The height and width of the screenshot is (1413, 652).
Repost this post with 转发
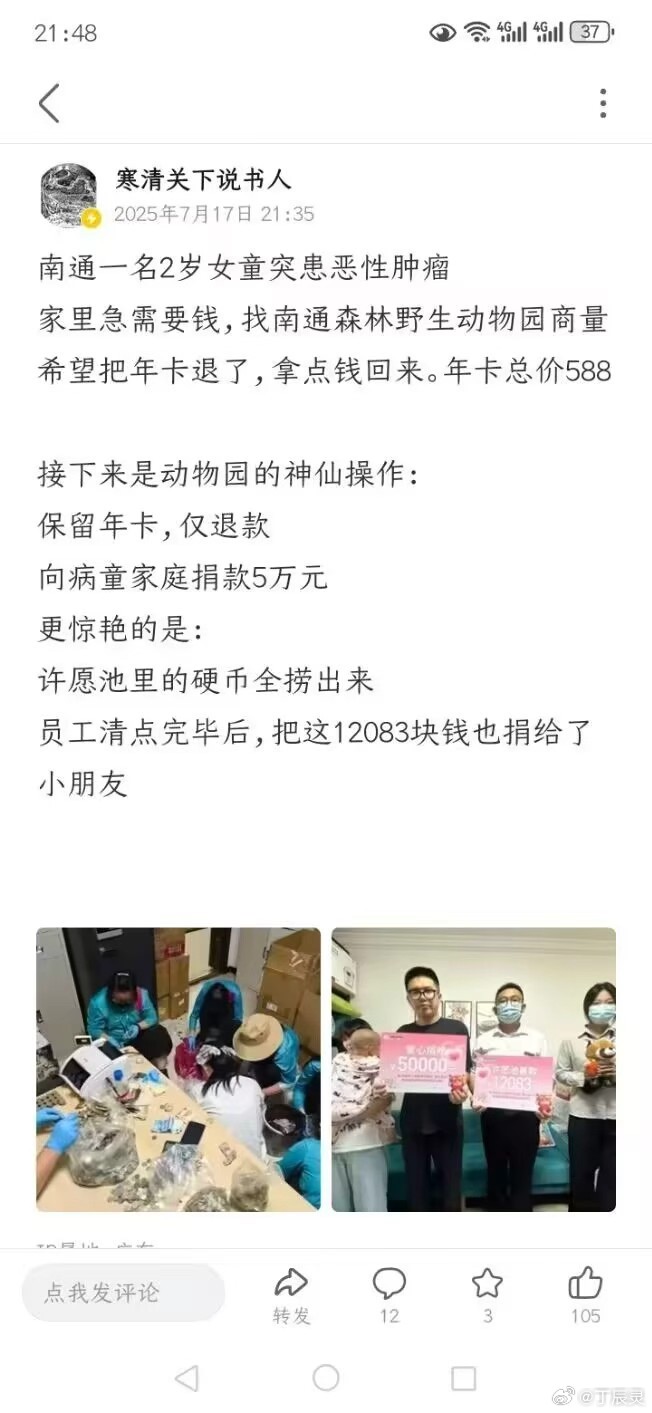point(291,1296)
